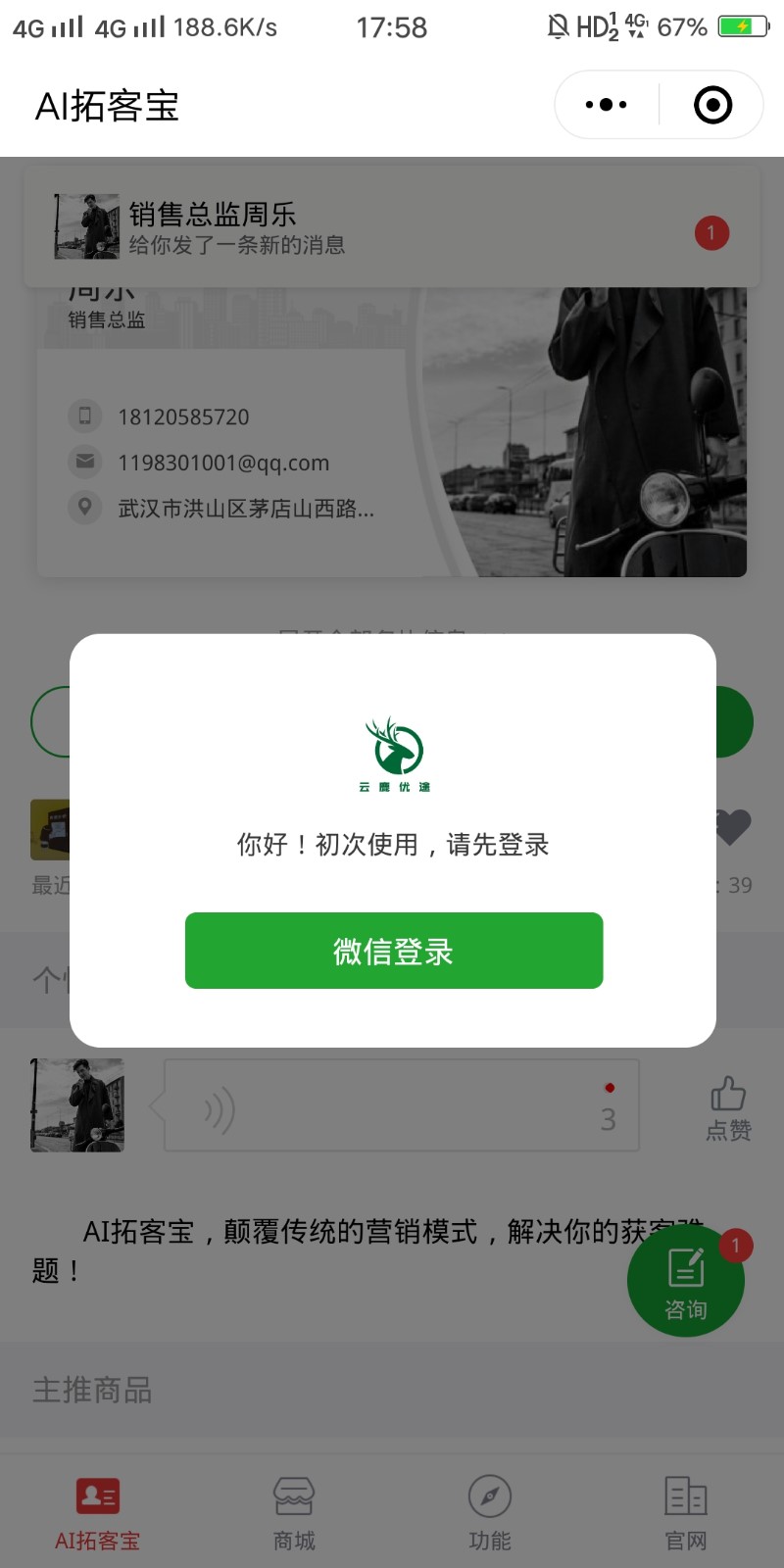The width and height of the screenshot is (784, 1568).
Task: Play the voice message bubble
Action: 401,1105
